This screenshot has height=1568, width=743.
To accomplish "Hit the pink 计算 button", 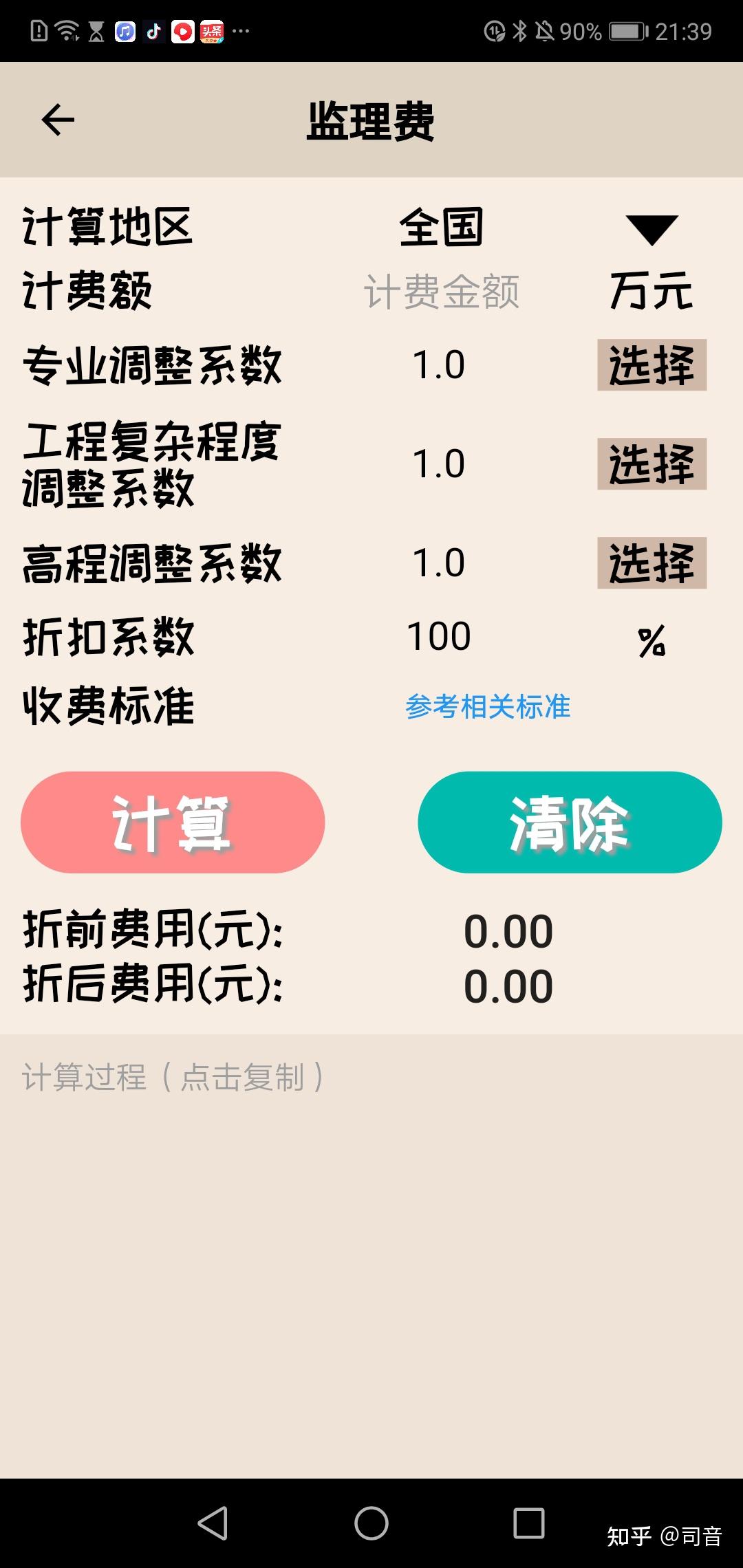I will tap(173, 822).
